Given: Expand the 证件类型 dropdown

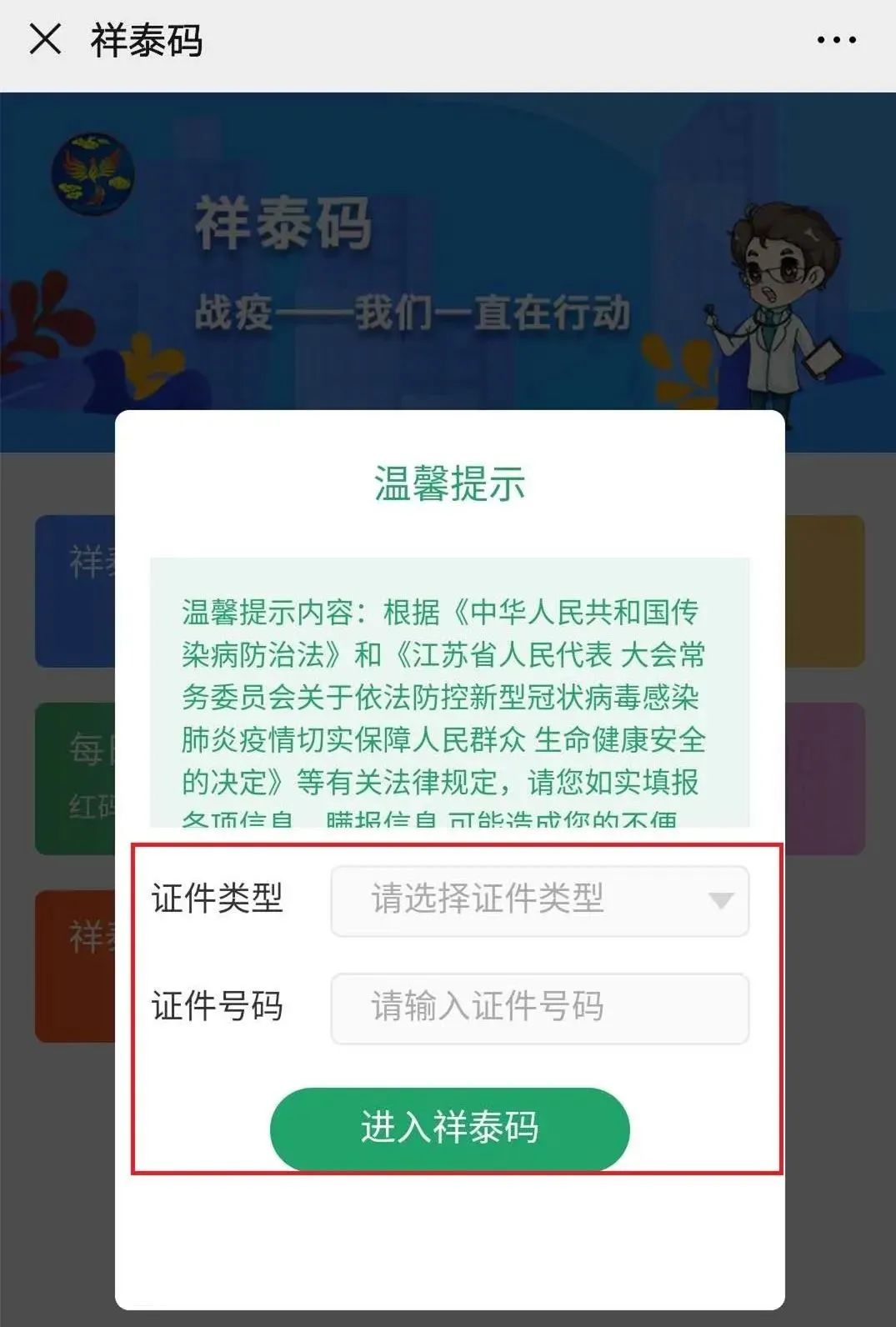Looking at the screenshot, I should 540,900.
